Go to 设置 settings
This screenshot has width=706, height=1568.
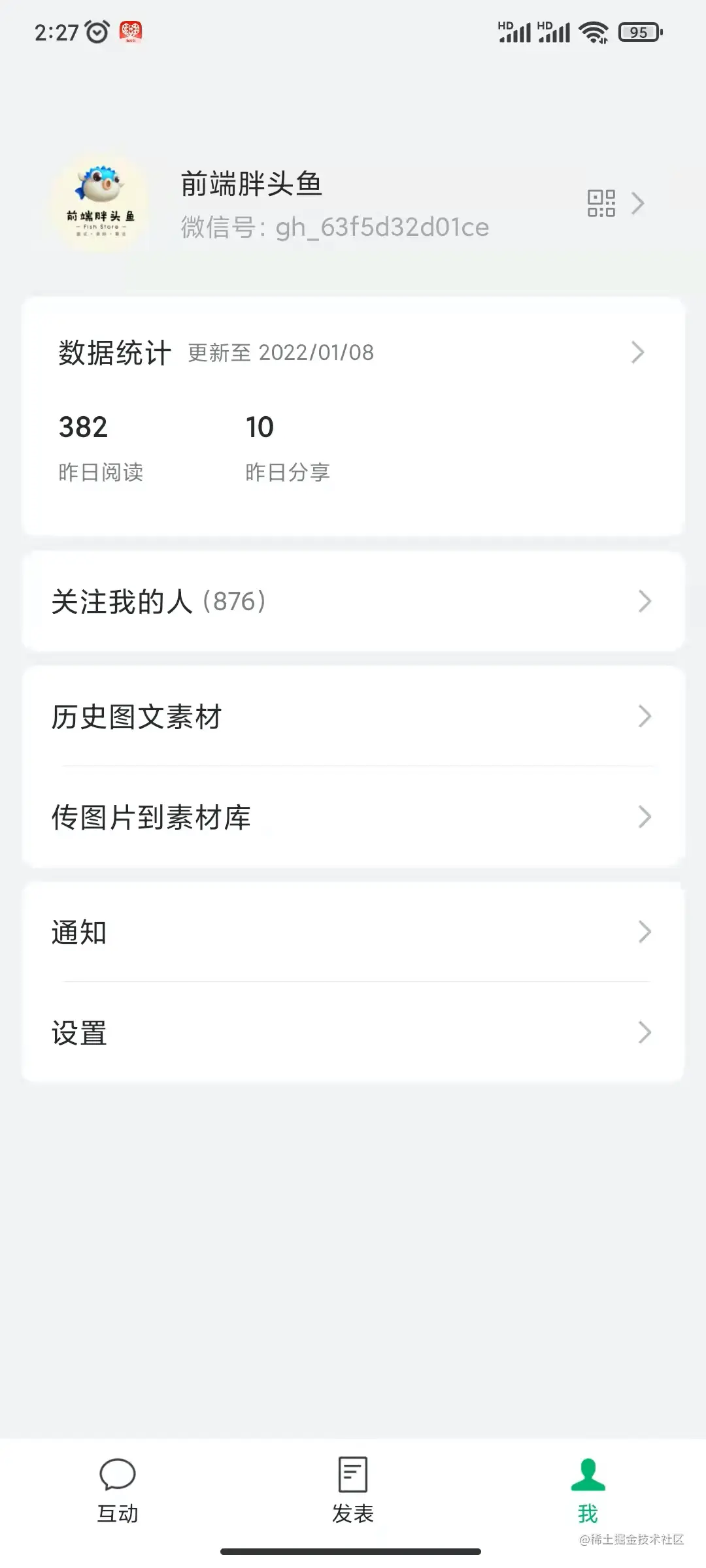(353, 1033)
